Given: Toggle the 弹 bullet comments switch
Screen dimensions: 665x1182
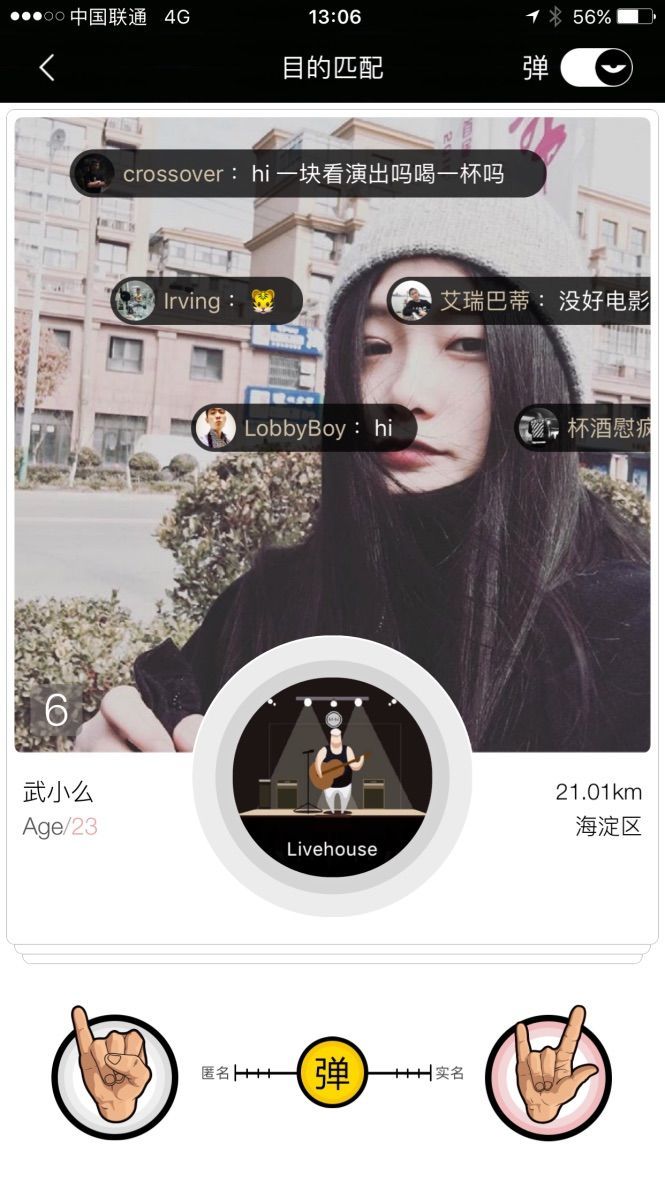Looking at the screenshot, I should (x=597, y=68).
